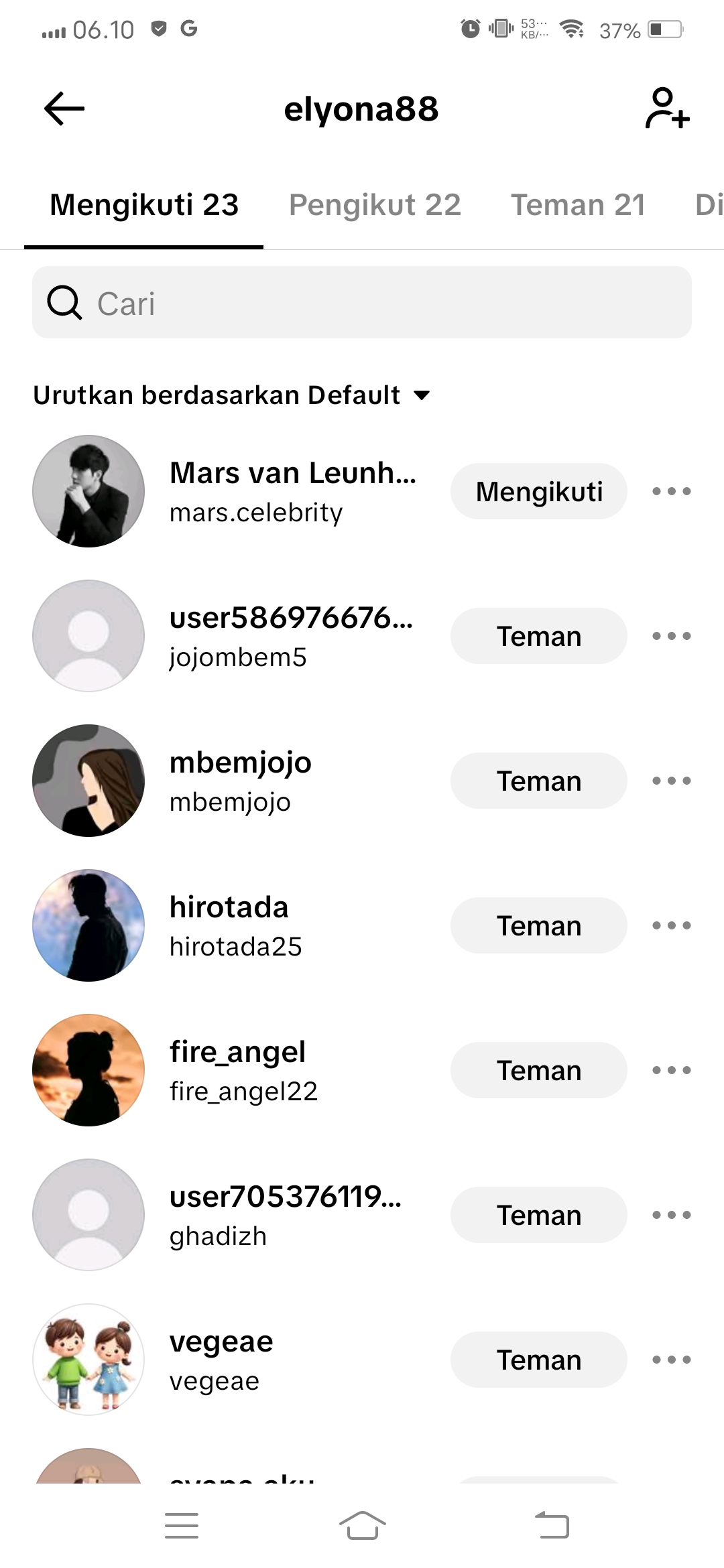
Task: Tap the Teman button beside hirotada25
Action: point(538,926)
